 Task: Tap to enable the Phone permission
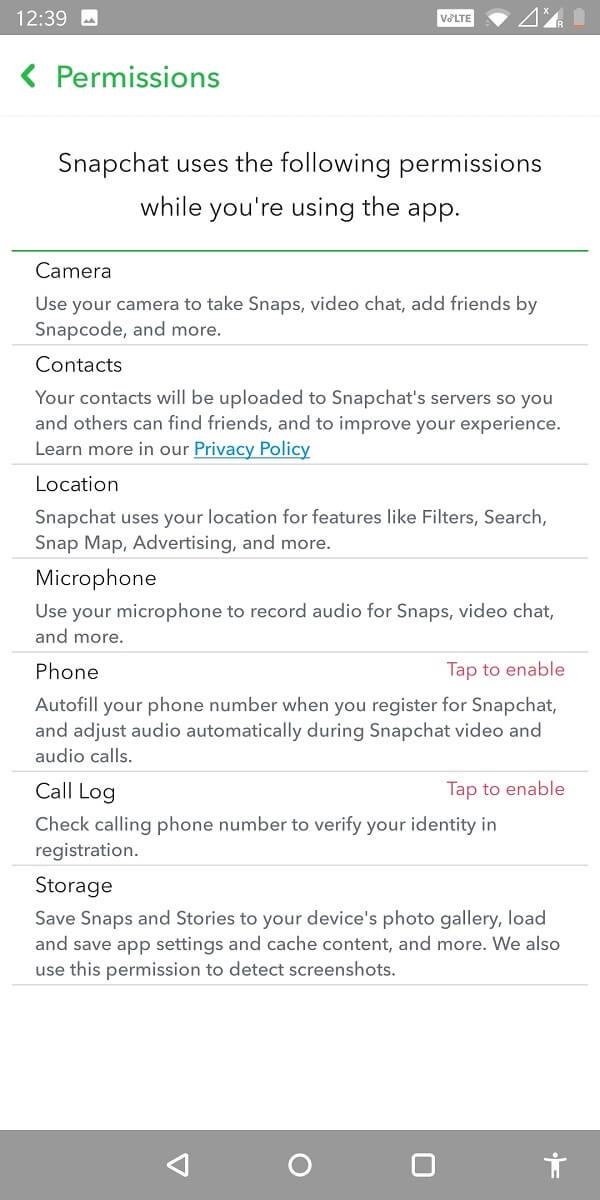point(505,670)
